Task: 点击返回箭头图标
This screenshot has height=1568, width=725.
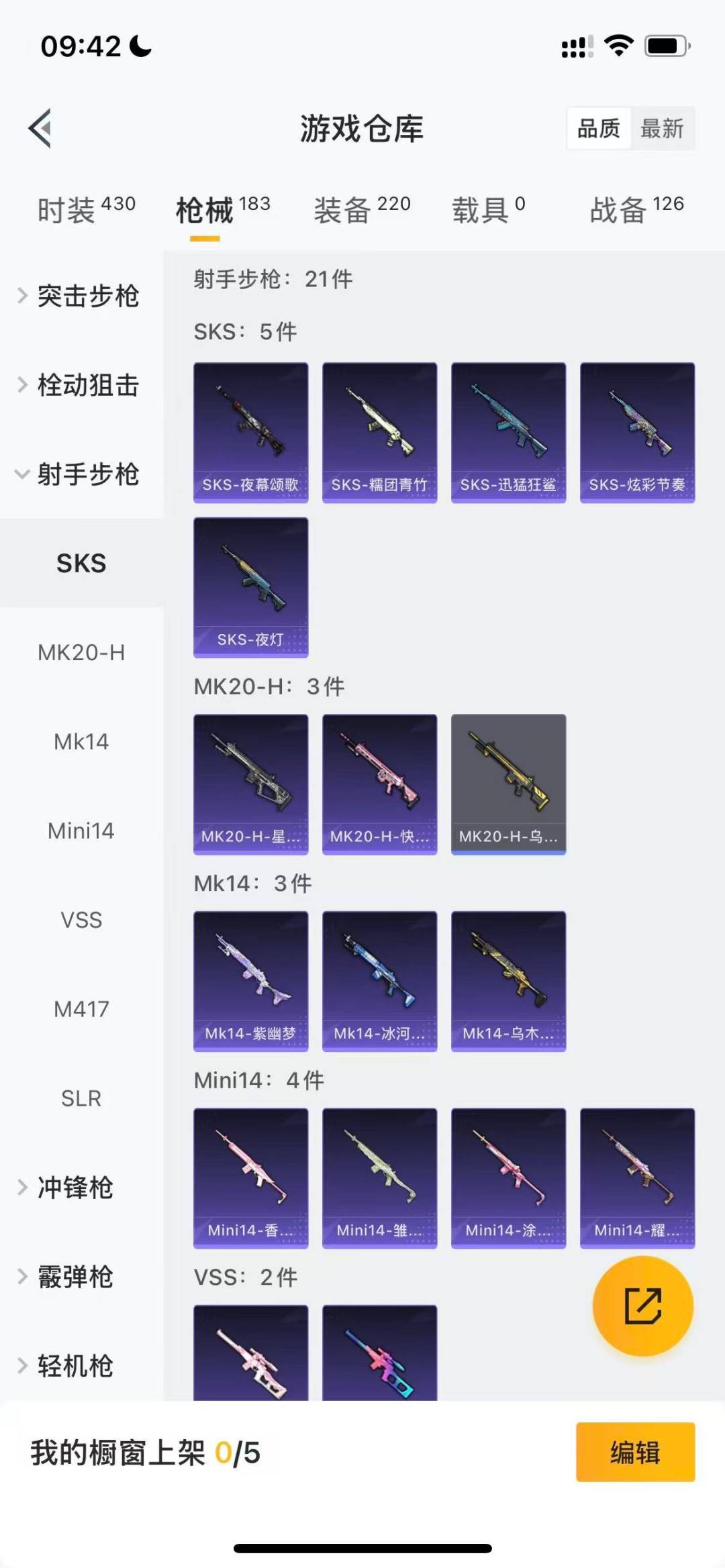Action: click(40, 129)
